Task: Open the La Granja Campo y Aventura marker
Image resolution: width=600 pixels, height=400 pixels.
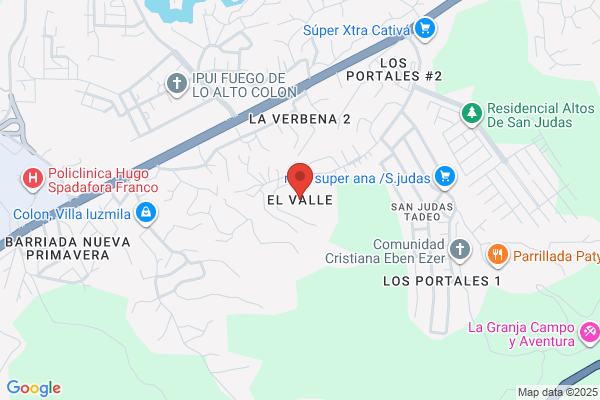Action: (590, 333)
